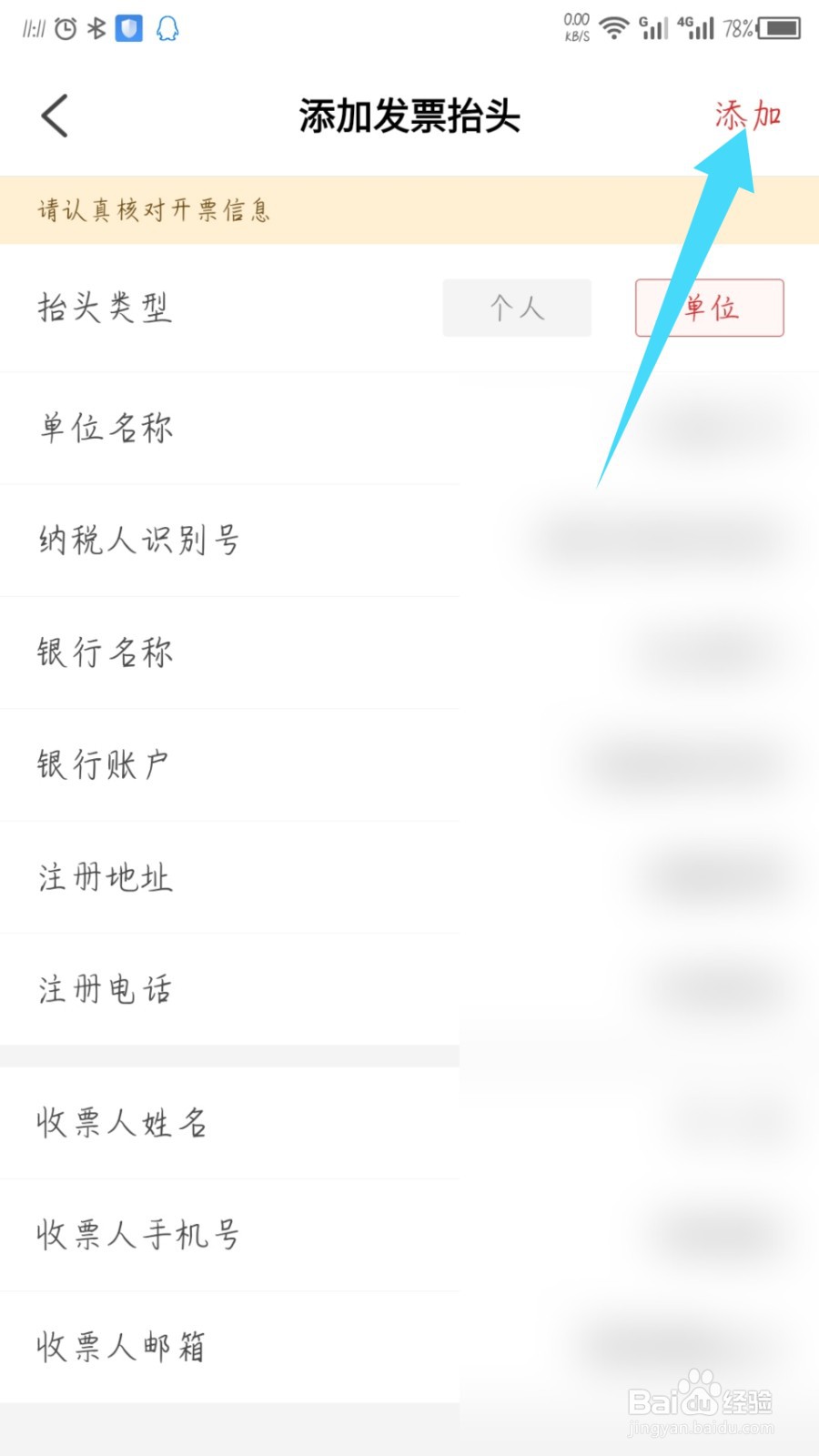Viewport: 819px width, 1456px height.
Task: Open the QQ notification icon in status bar
Action: (x=165, y=27)
